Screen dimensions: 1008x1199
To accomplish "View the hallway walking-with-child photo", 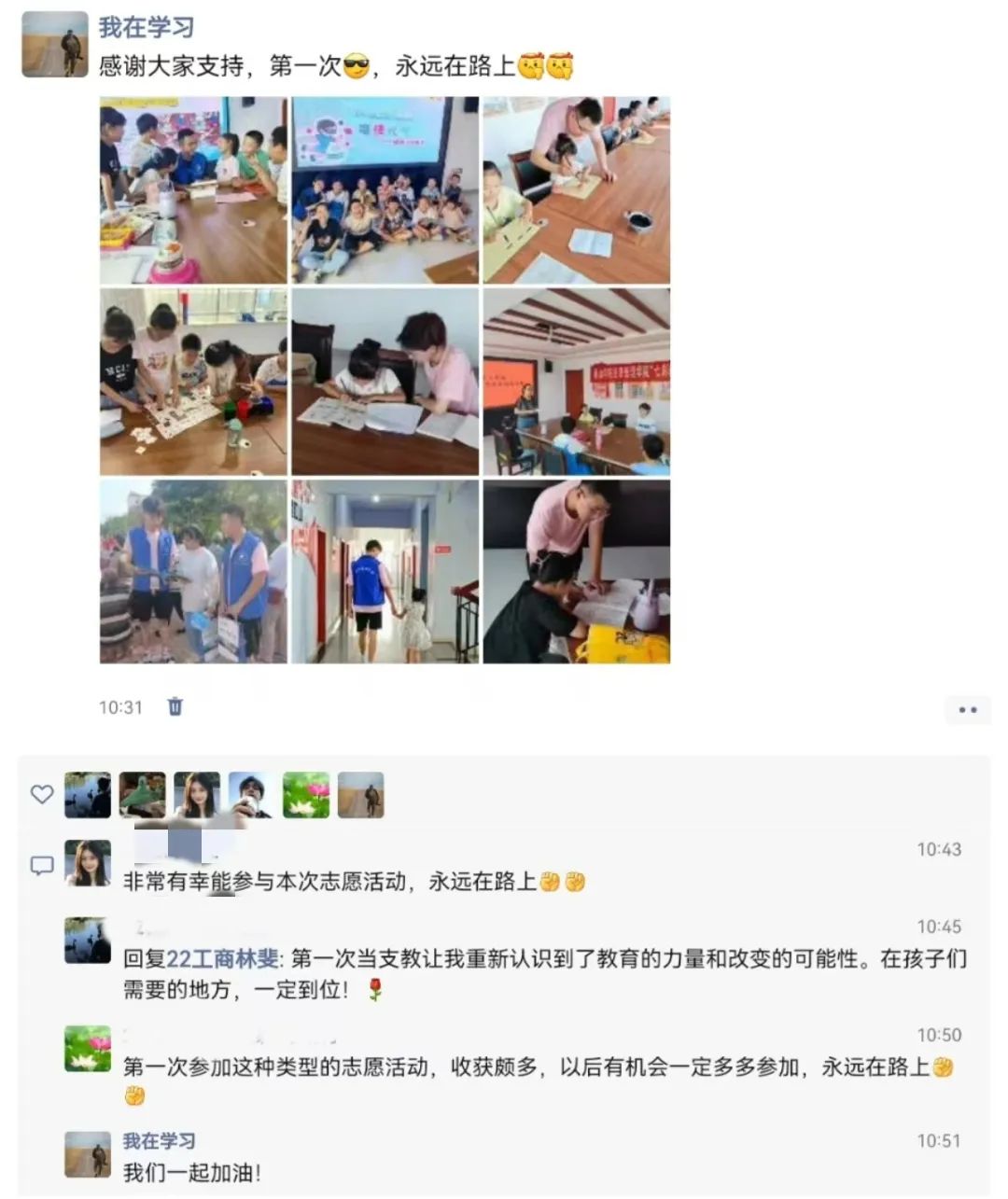I will [x=385, y=572].
